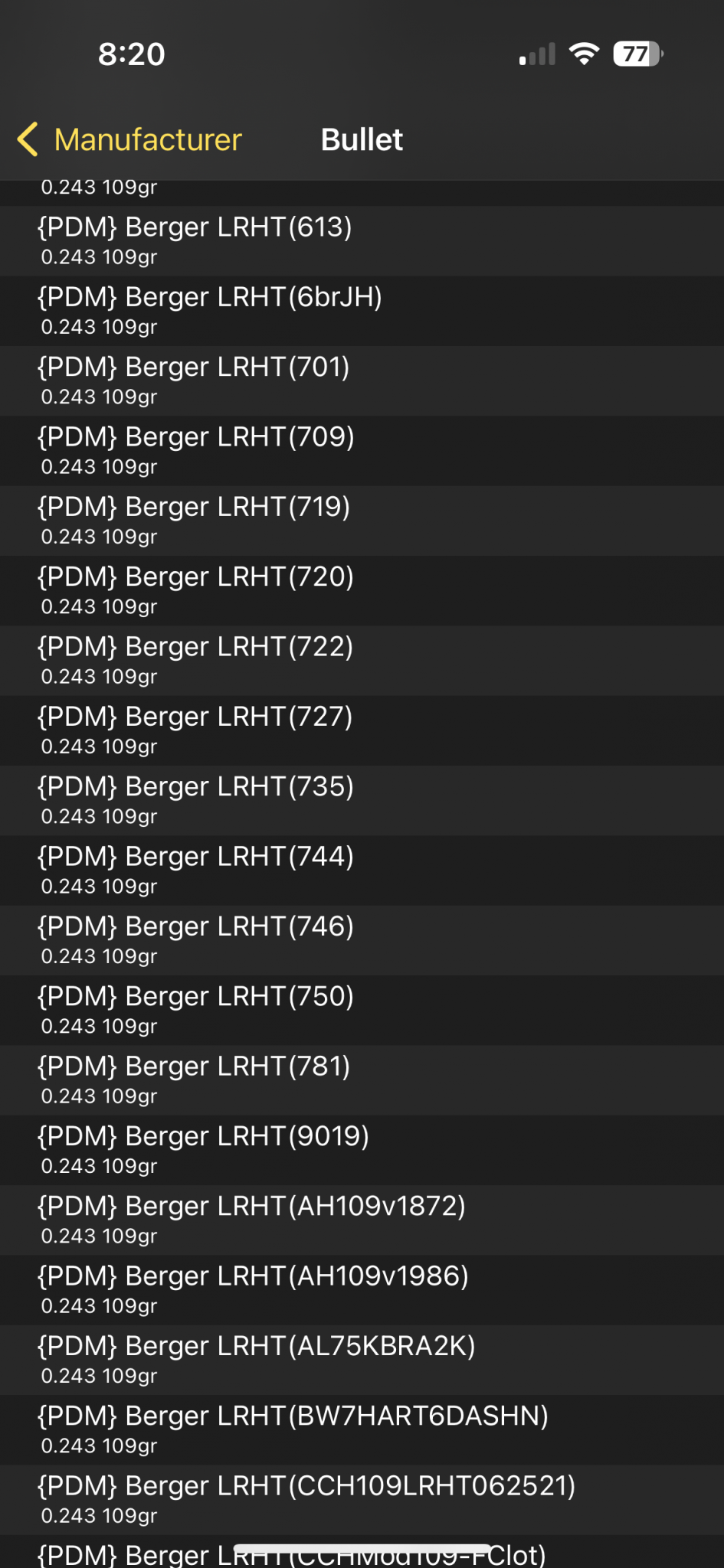This screenshot has width=724, height=1568.
Task: Open Berger LRHT(781) row
Action: 362,1080
